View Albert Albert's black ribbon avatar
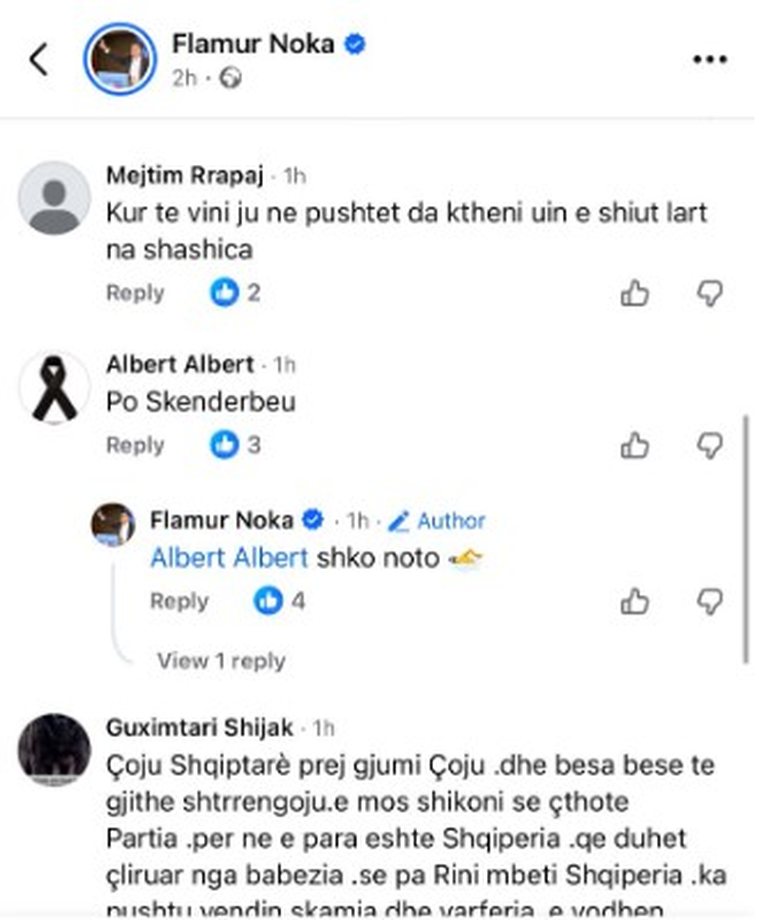 click(x=54, y=388)
